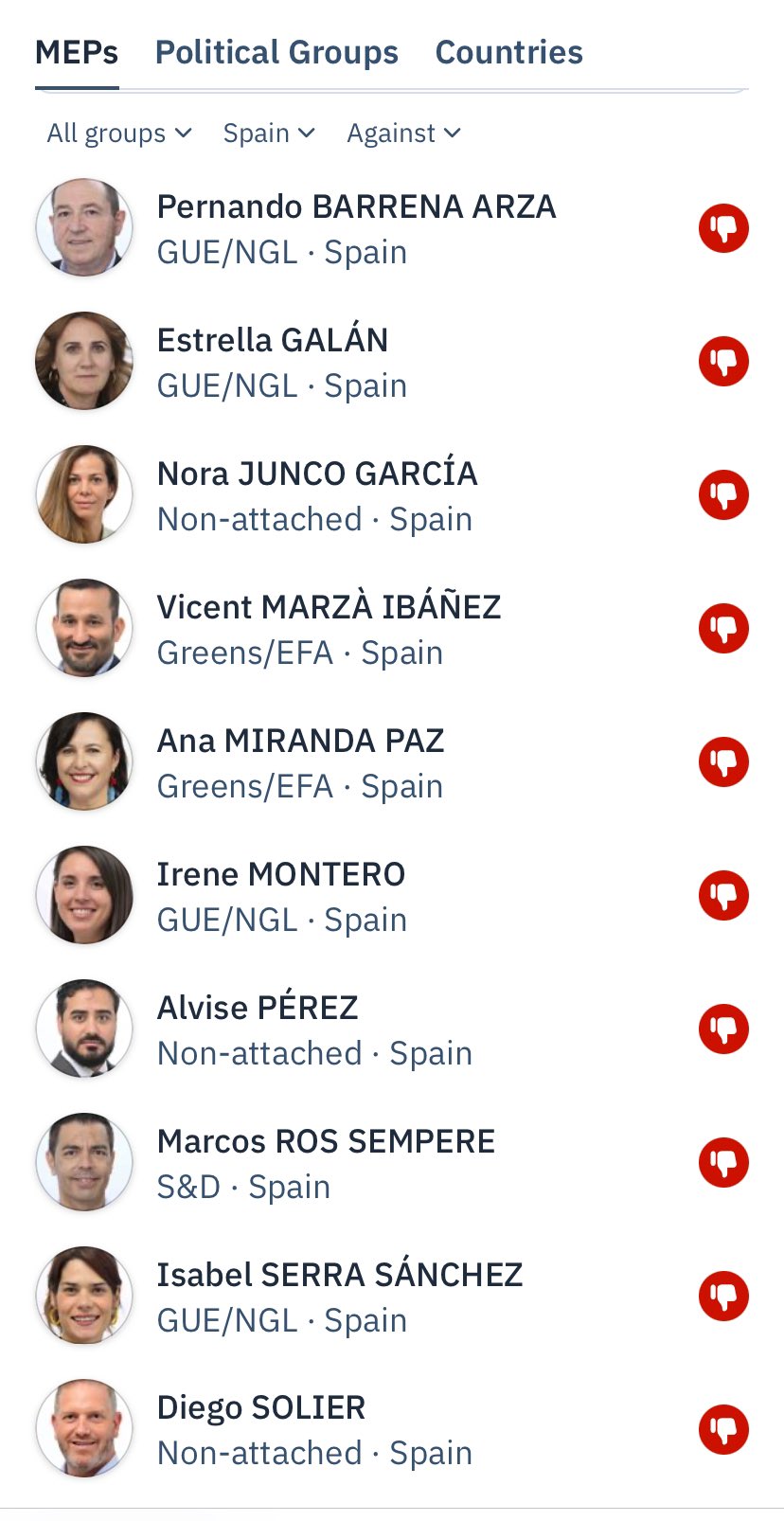This screenshot has width=784, height=1521.
Task: Select Isabel SERRA SÁNCHEZ's row
Action: 392,1297
